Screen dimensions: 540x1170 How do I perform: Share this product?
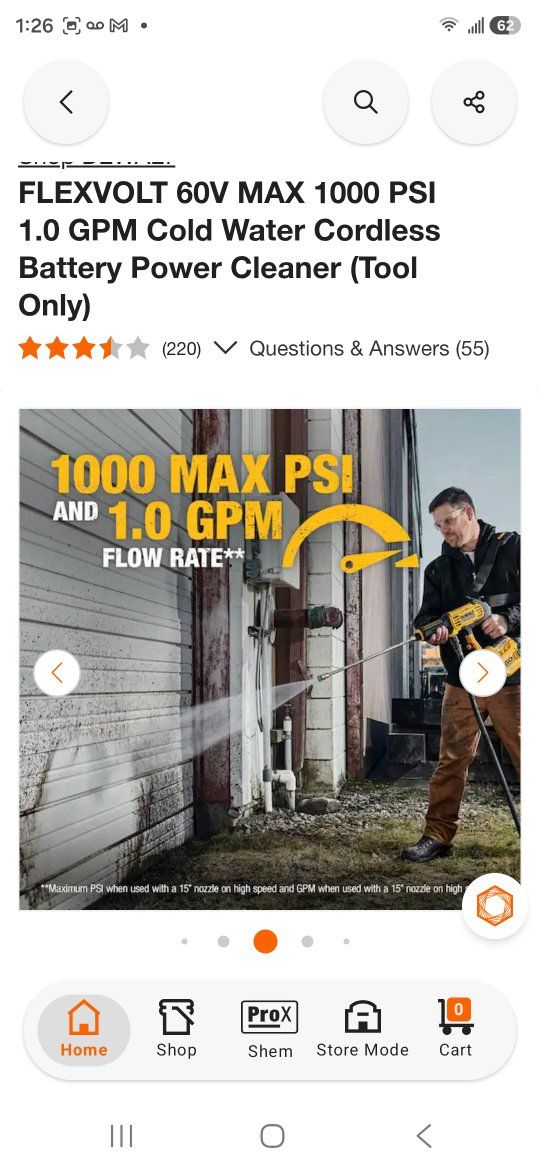(x=474, y=101)
